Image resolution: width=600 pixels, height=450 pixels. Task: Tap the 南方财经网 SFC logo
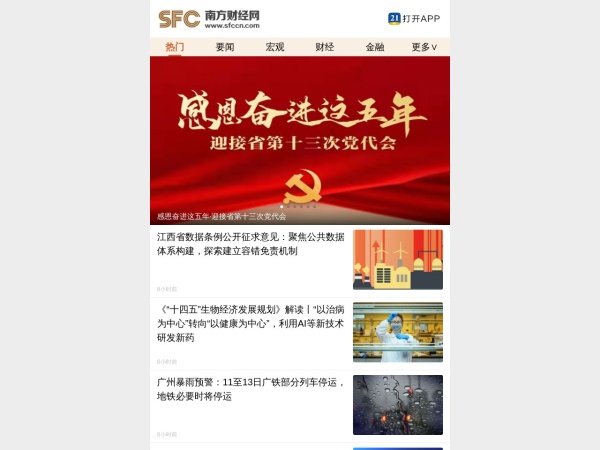[209, 18]
